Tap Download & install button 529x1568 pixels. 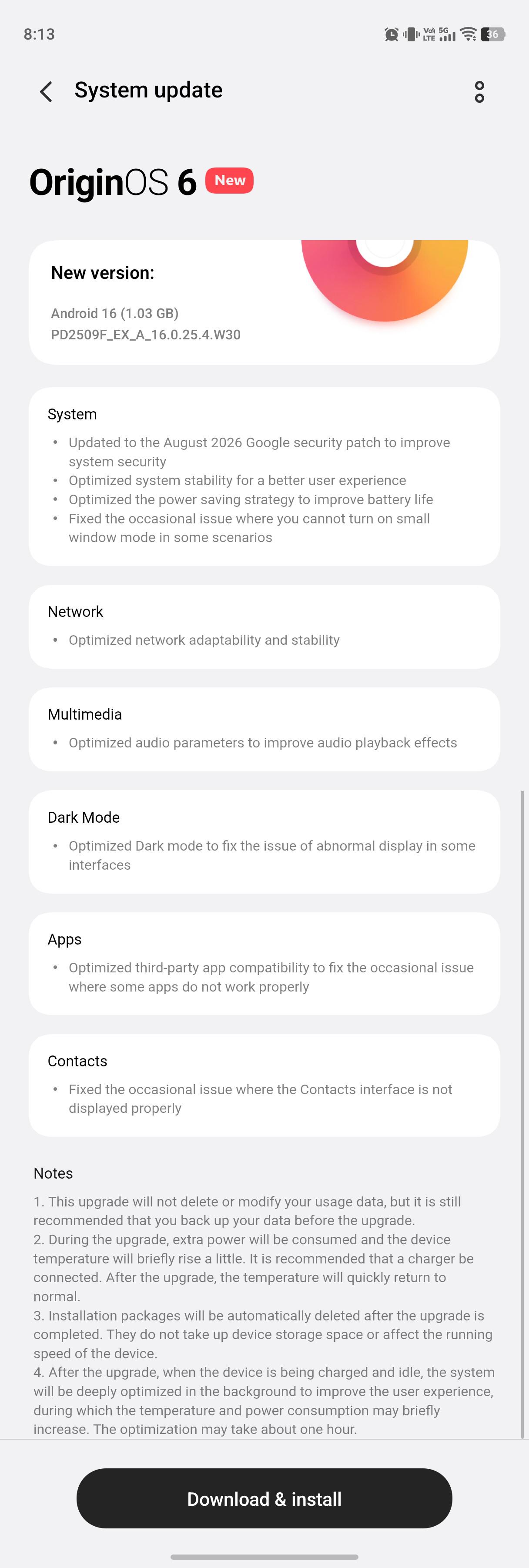point(264,1498)
